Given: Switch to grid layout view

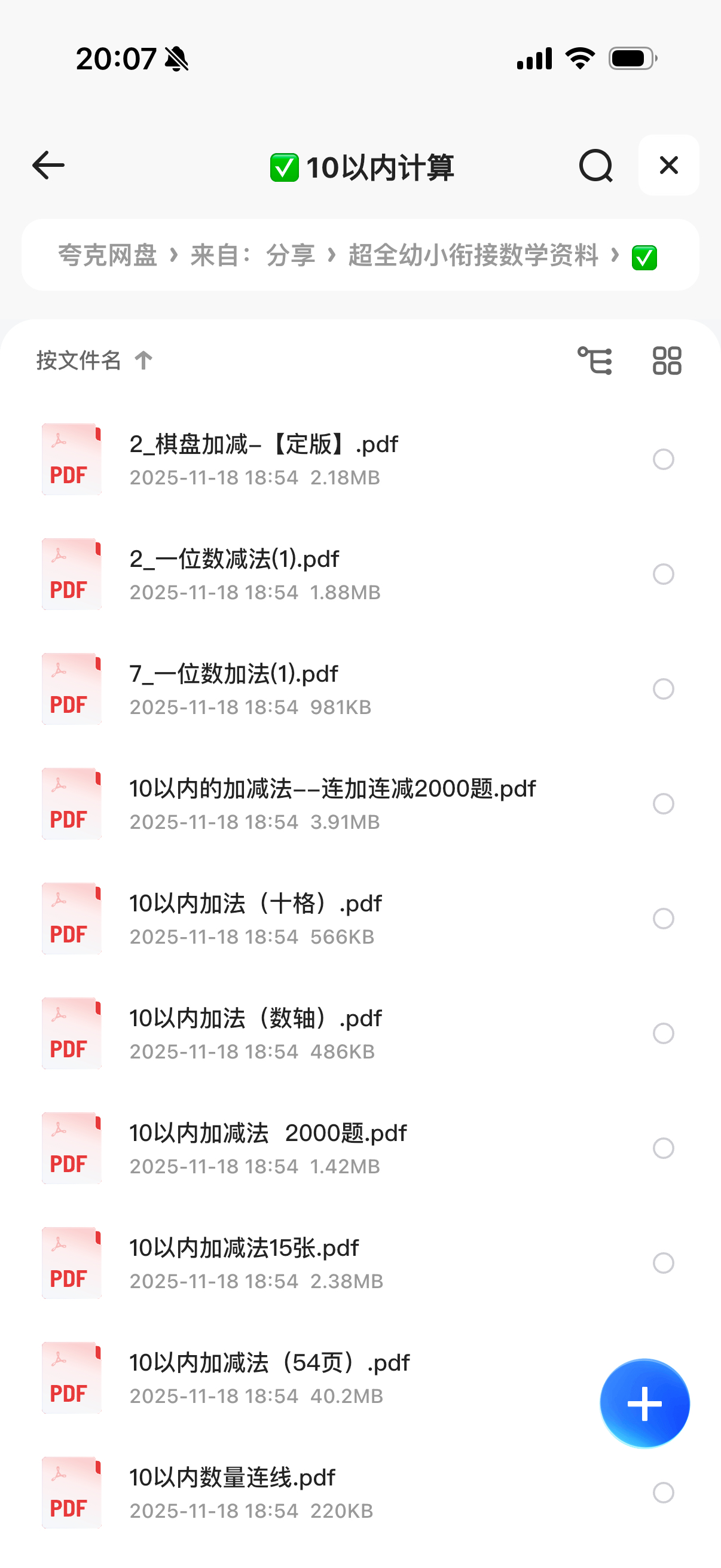Looking at the screenshot, I should pyautogui.click(x=667, y=361).
